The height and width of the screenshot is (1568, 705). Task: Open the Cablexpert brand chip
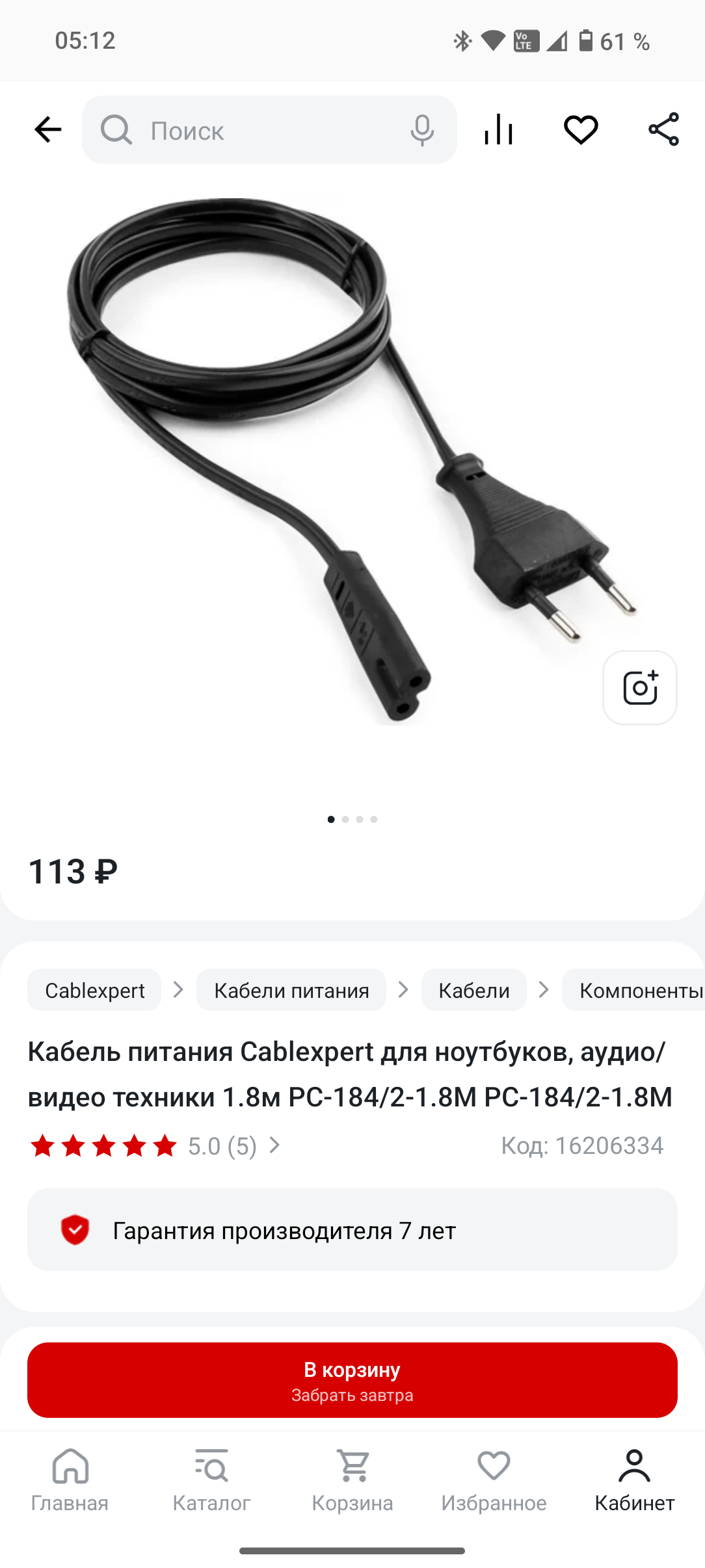94,990
